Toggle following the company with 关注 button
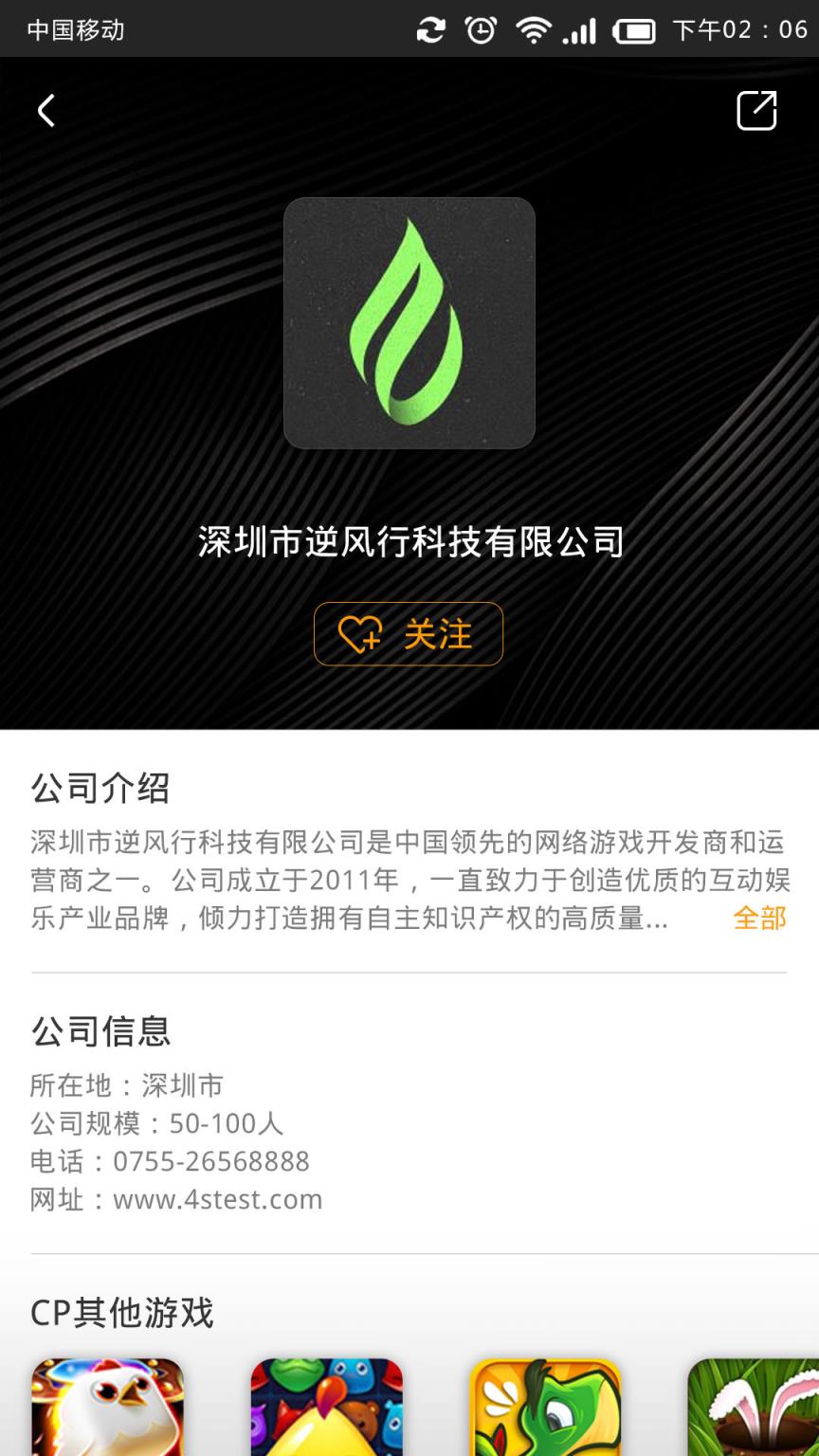 [408, 634]
